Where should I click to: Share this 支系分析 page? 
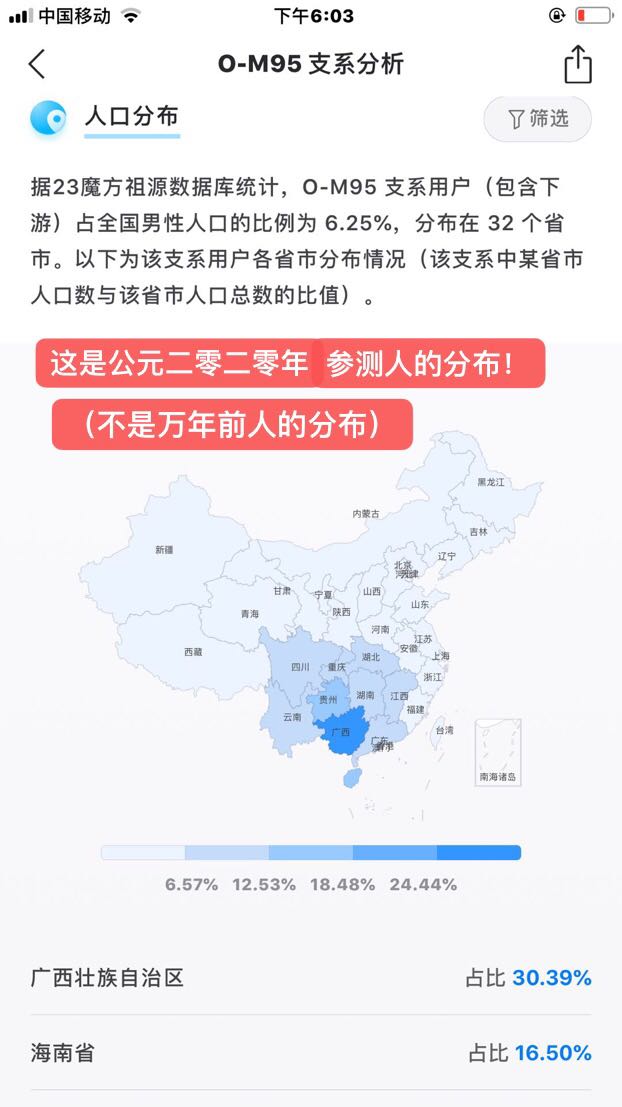[x=578, y=64]
